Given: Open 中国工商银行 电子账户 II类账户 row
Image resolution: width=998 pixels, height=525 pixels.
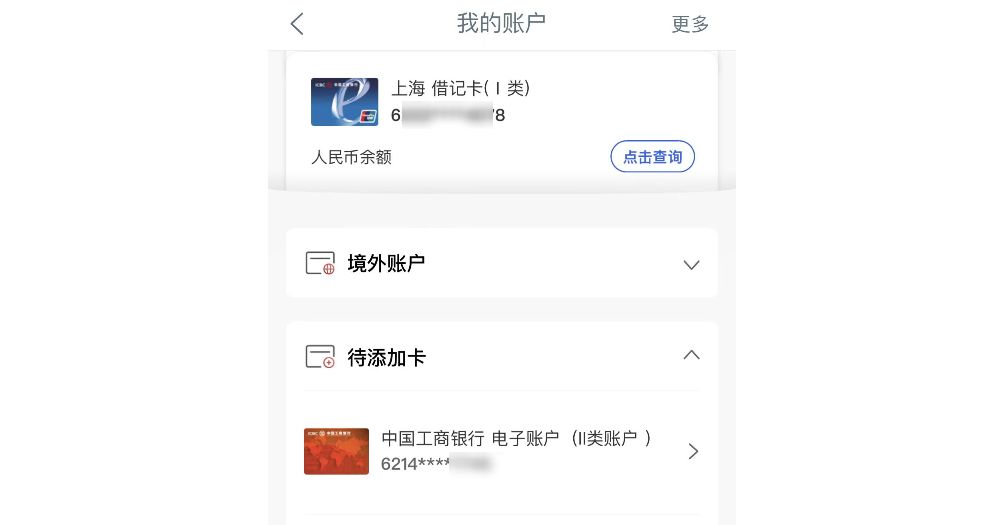Looking at the screenshot, I should point(502,451).
